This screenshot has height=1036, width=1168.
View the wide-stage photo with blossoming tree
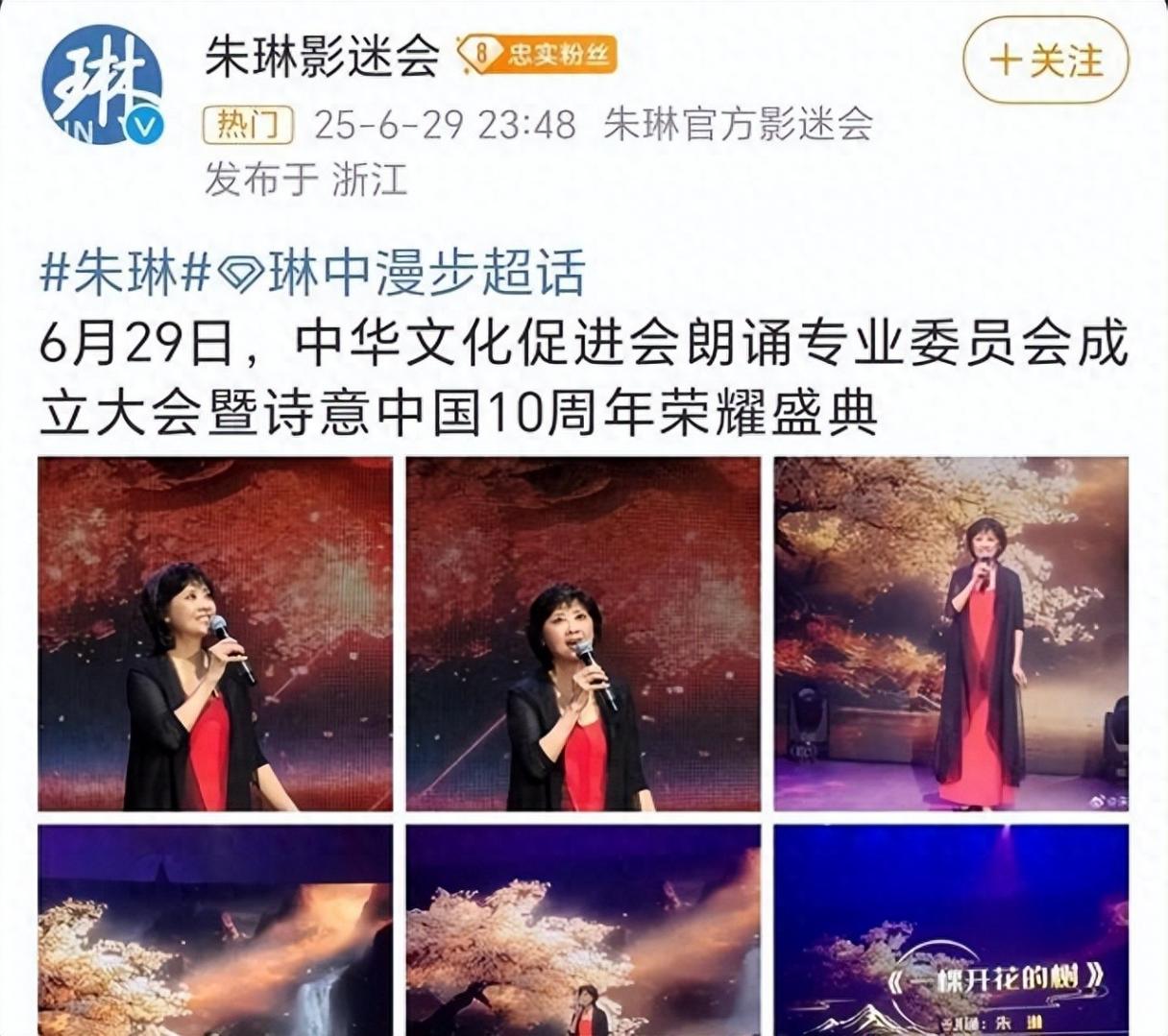click(583, 929)
